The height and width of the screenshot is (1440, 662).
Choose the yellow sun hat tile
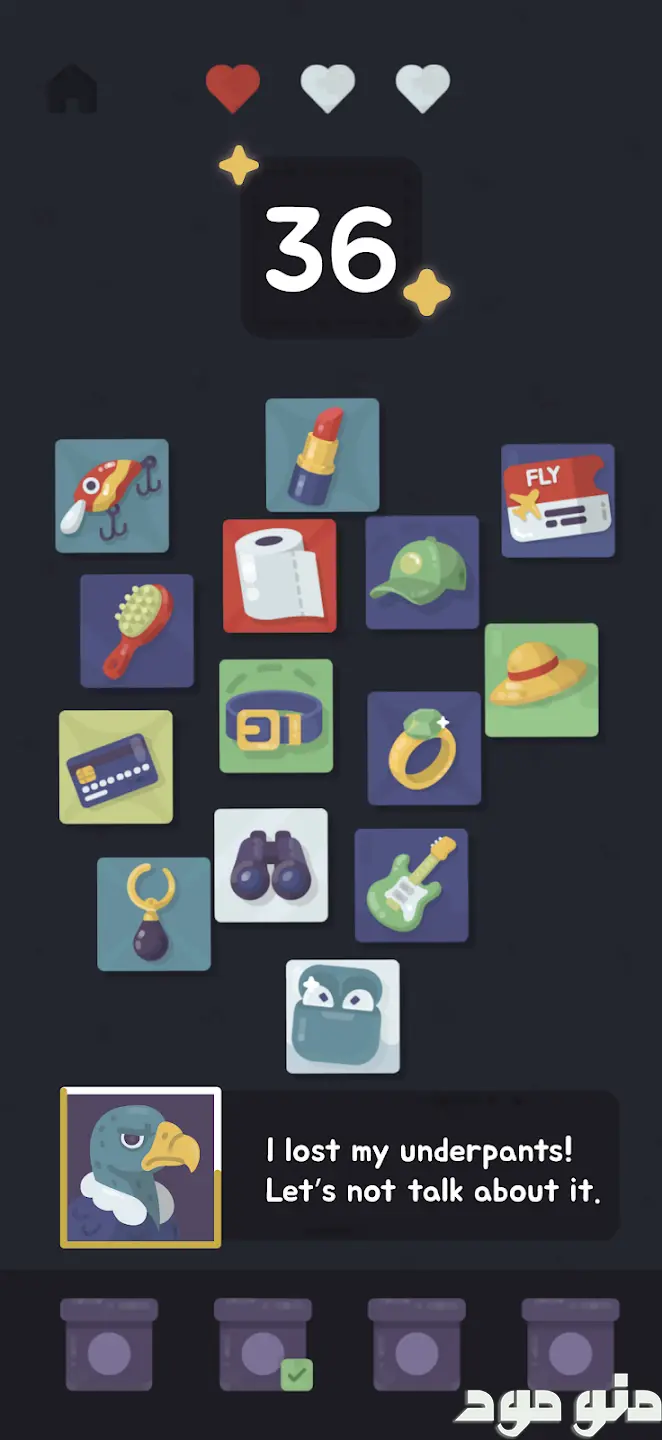542,680
